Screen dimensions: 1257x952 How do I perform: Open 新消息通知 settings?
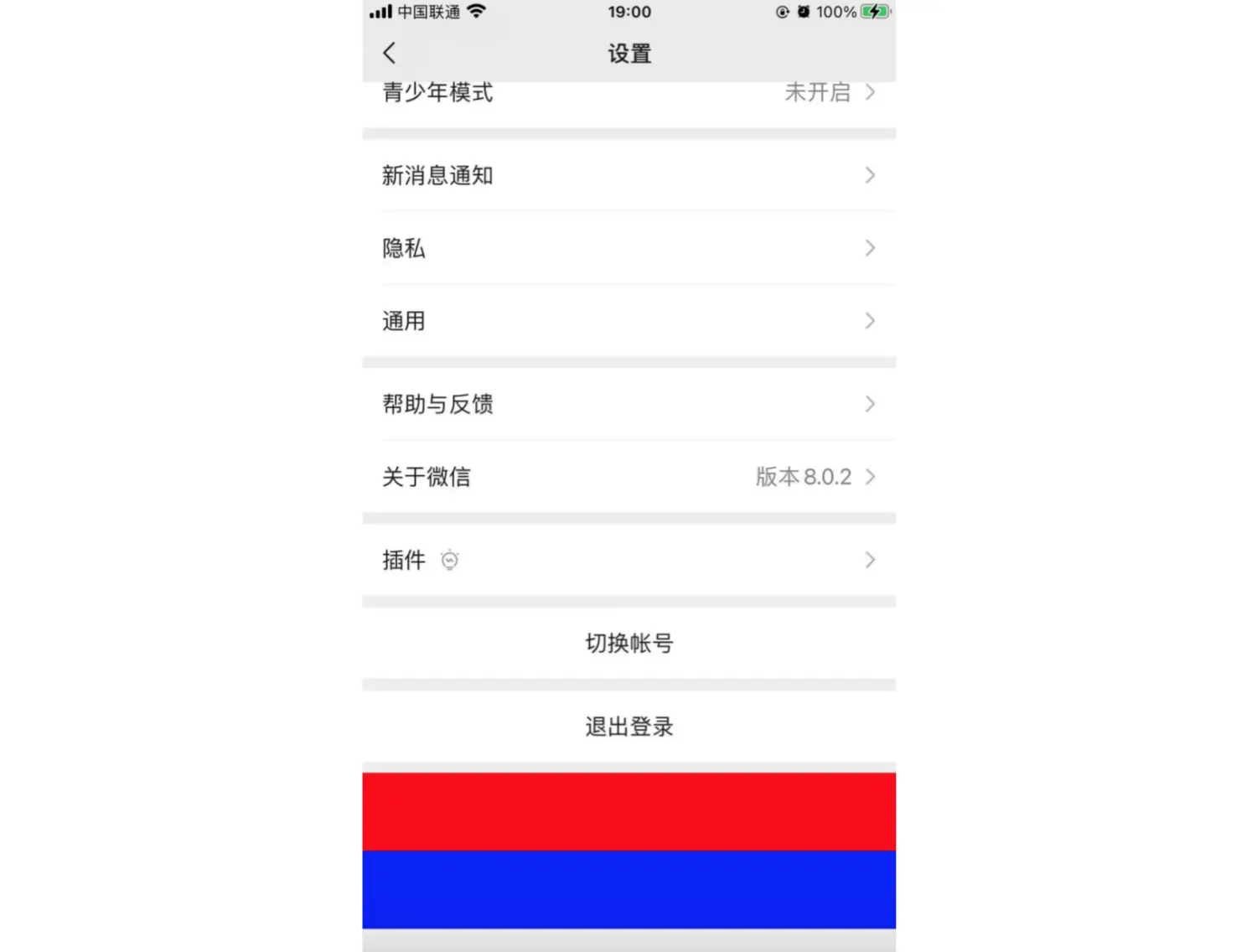pyautogui.click(x=628, y=175)
